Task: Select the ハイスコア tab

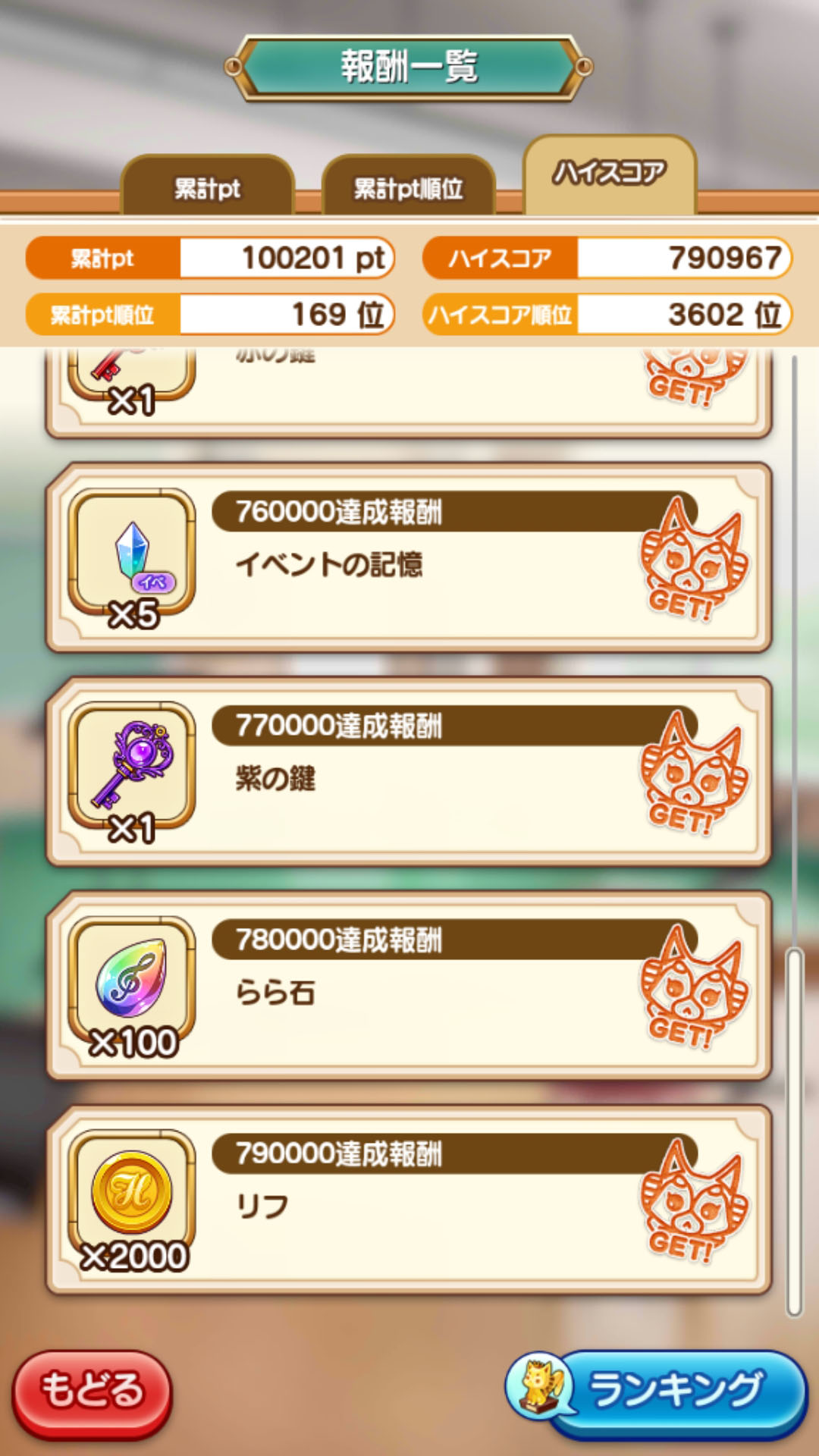Action: tap(609, 174)
